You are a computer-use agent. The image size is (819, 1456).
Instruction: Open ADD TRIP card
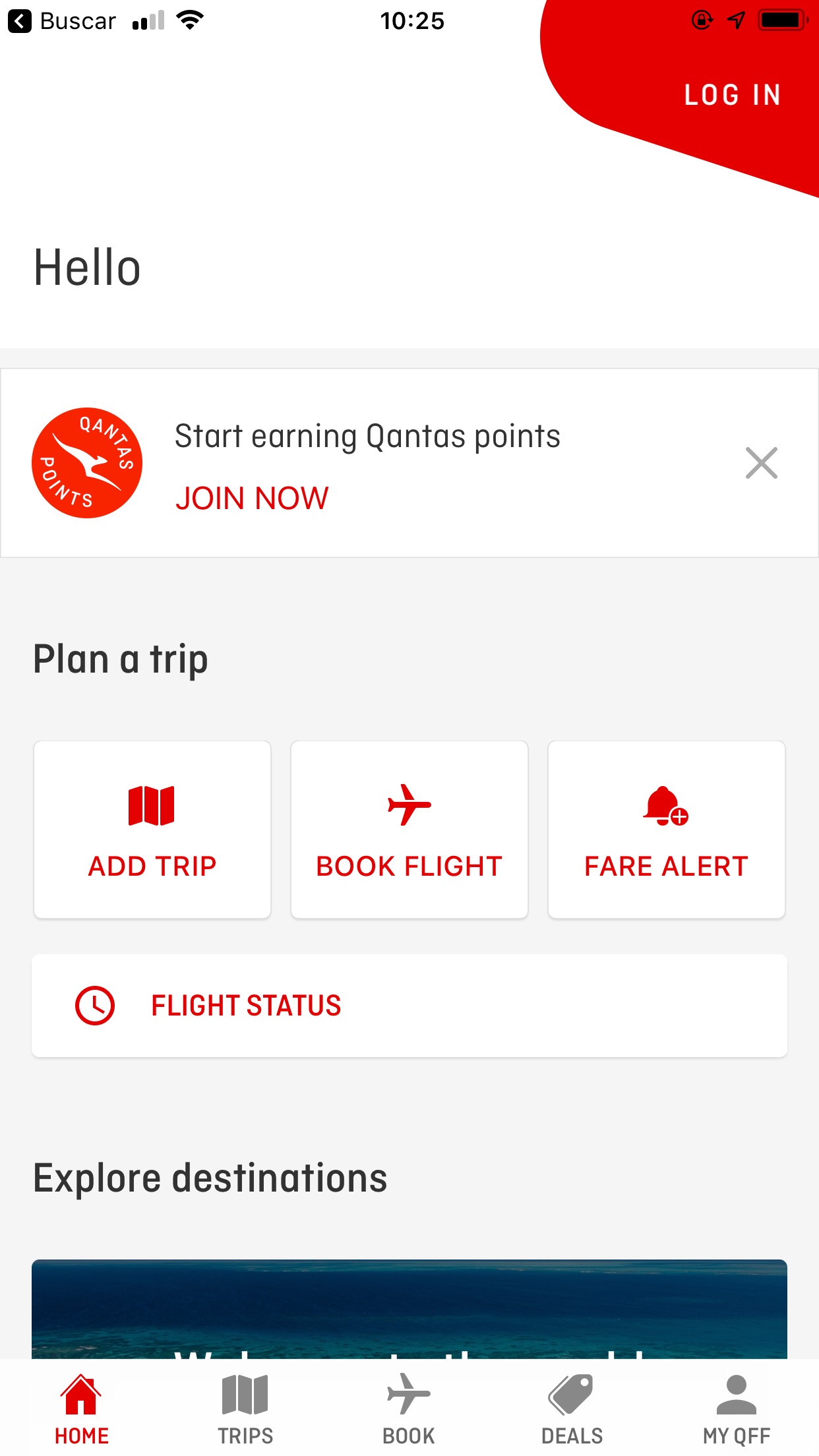[x=152, y=830]
